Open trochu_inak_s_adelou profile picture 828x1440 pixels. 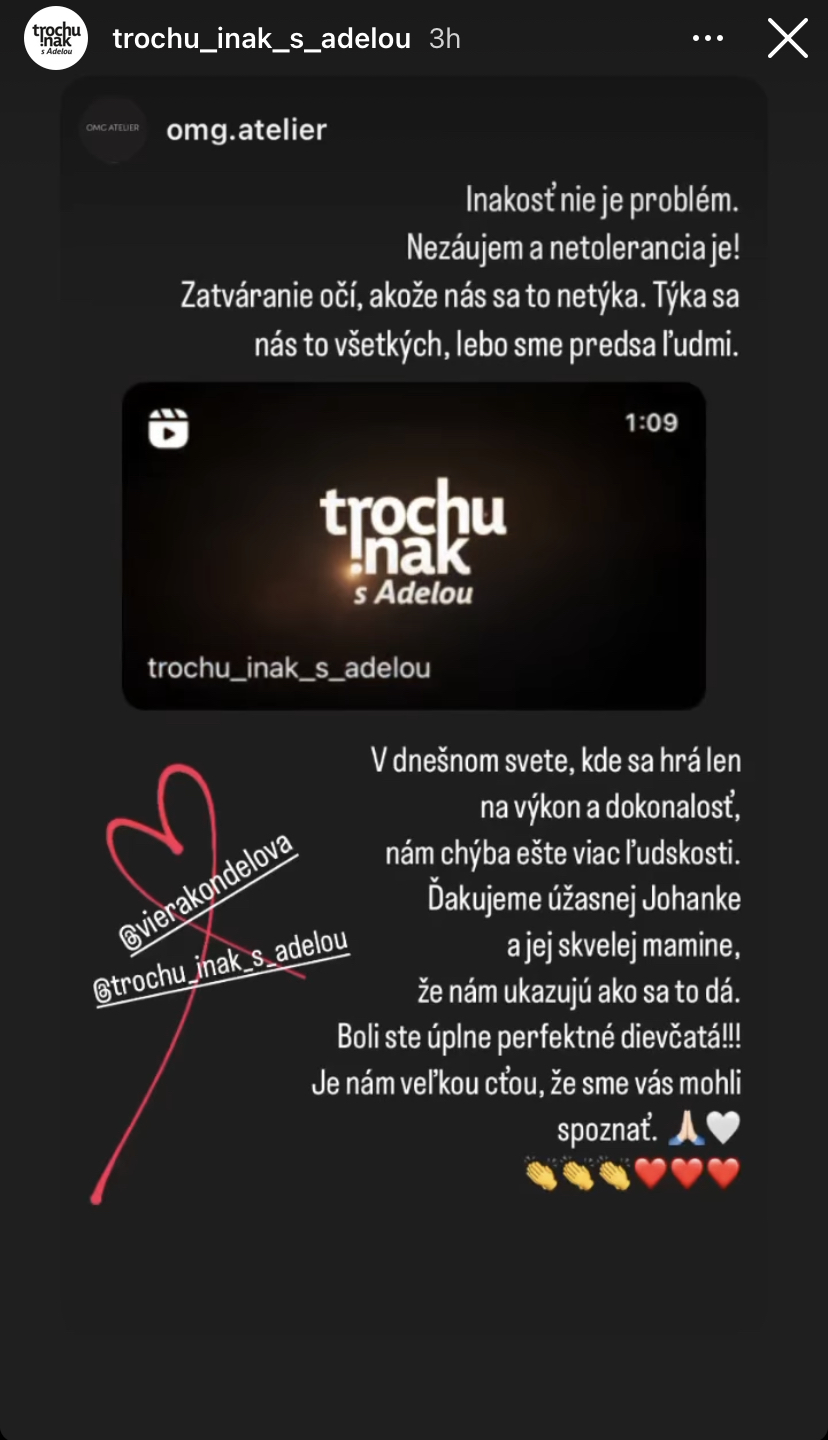pyautogui.click(x=56, y=38)
